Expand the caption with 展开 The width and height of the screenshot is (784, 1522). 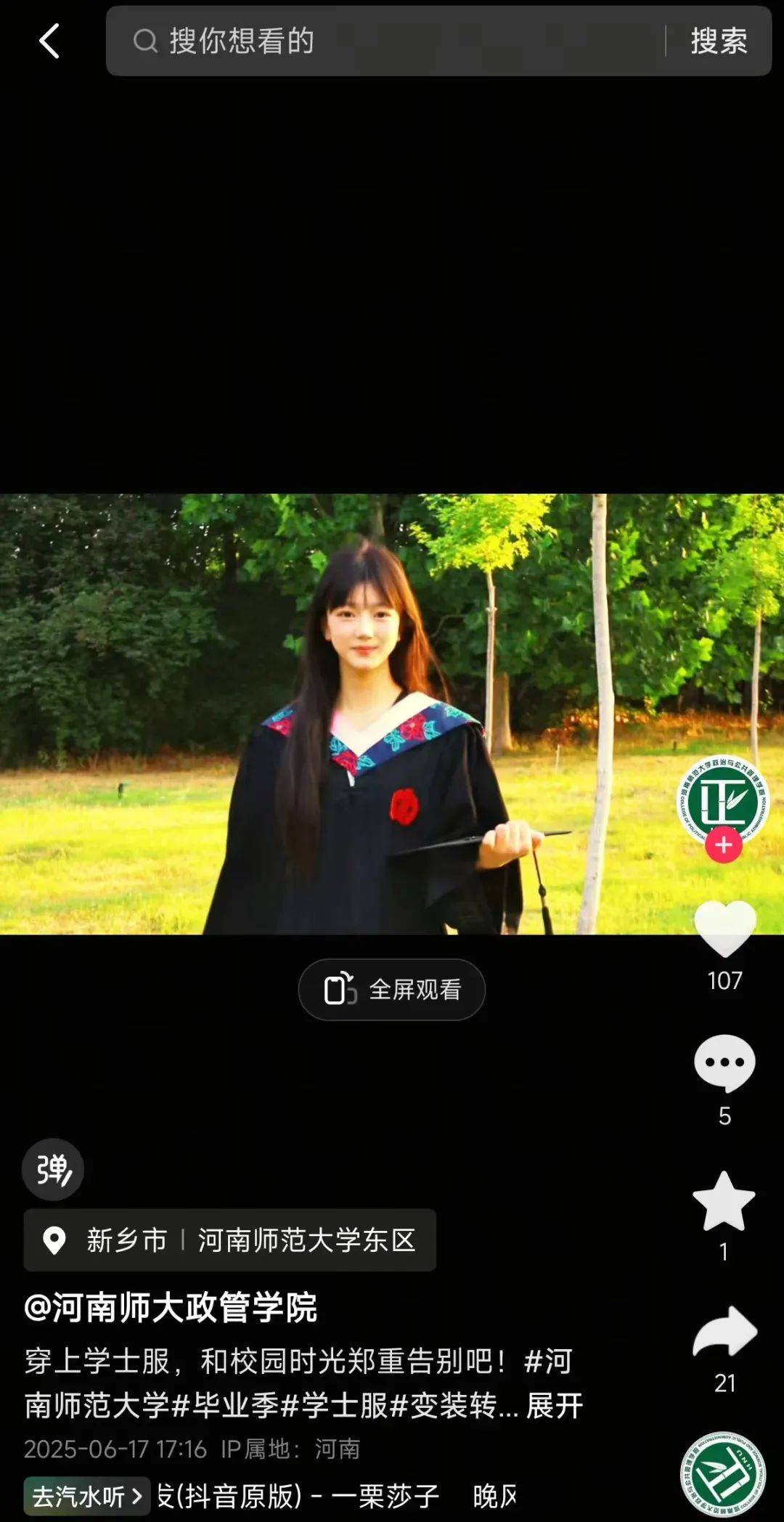coord(555,1406)
